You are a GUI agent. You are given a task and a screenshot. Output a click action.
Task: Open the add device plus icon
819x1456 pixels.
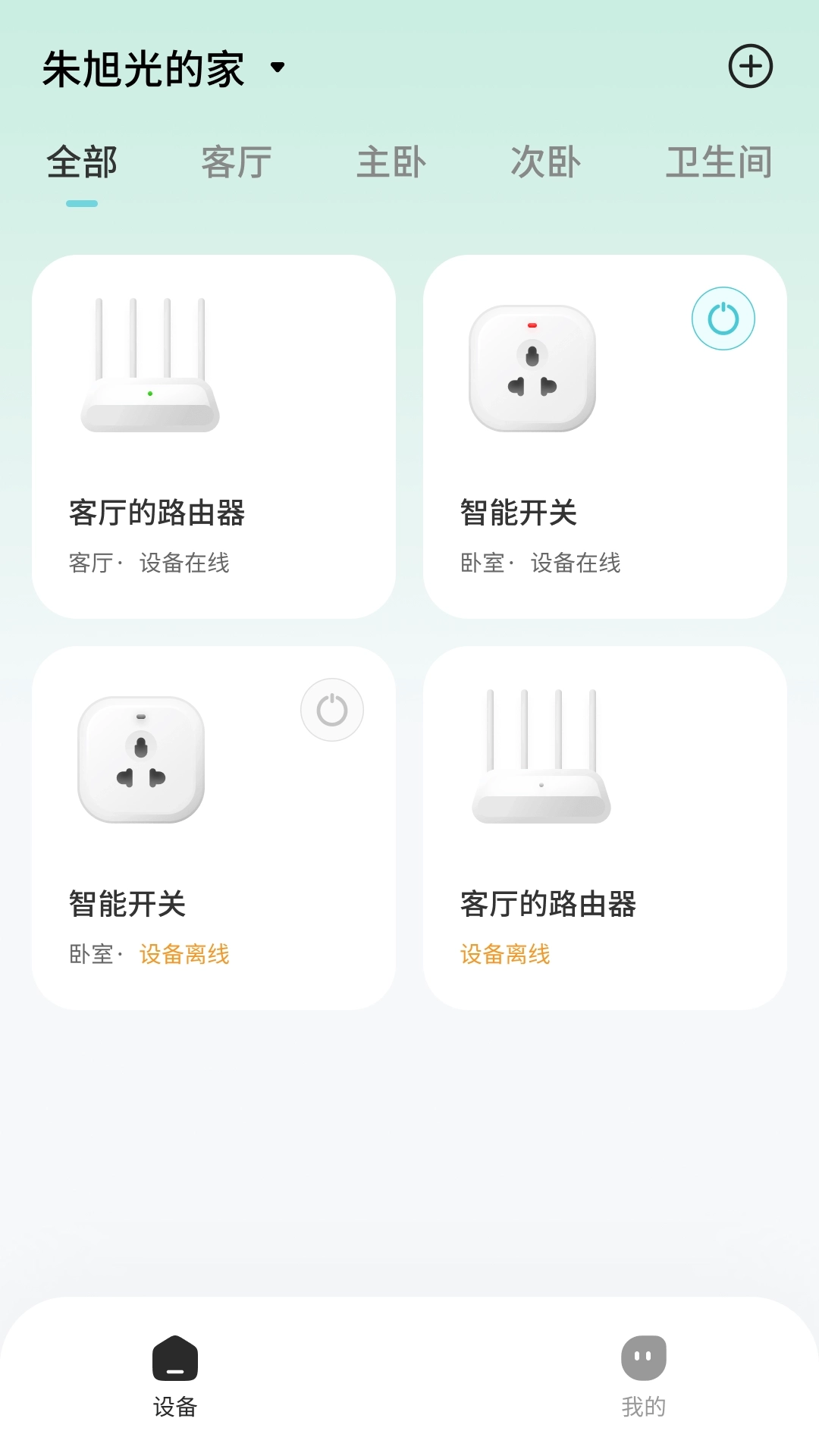[x=751, y=67]
